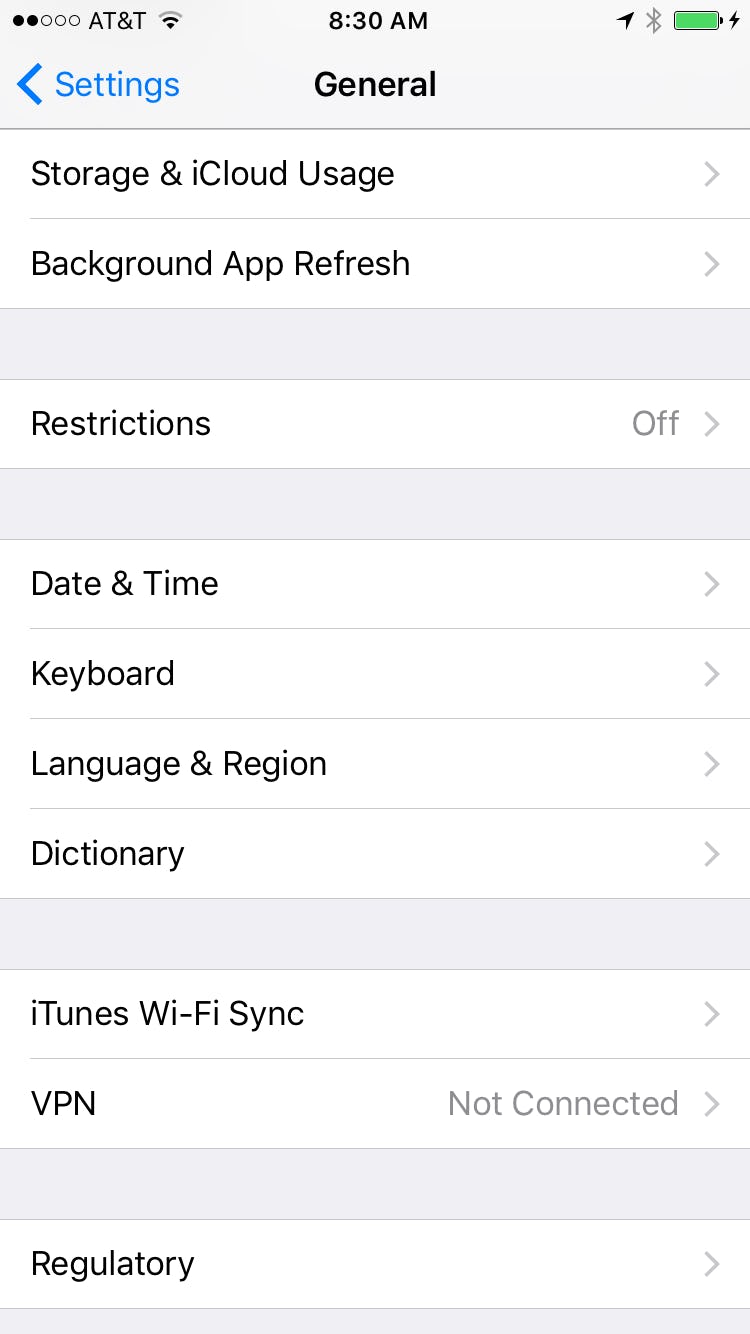Tap the clock showing 8:30 AM
The height and width of the screenshot is (1334, 750).
click(378, 20)
